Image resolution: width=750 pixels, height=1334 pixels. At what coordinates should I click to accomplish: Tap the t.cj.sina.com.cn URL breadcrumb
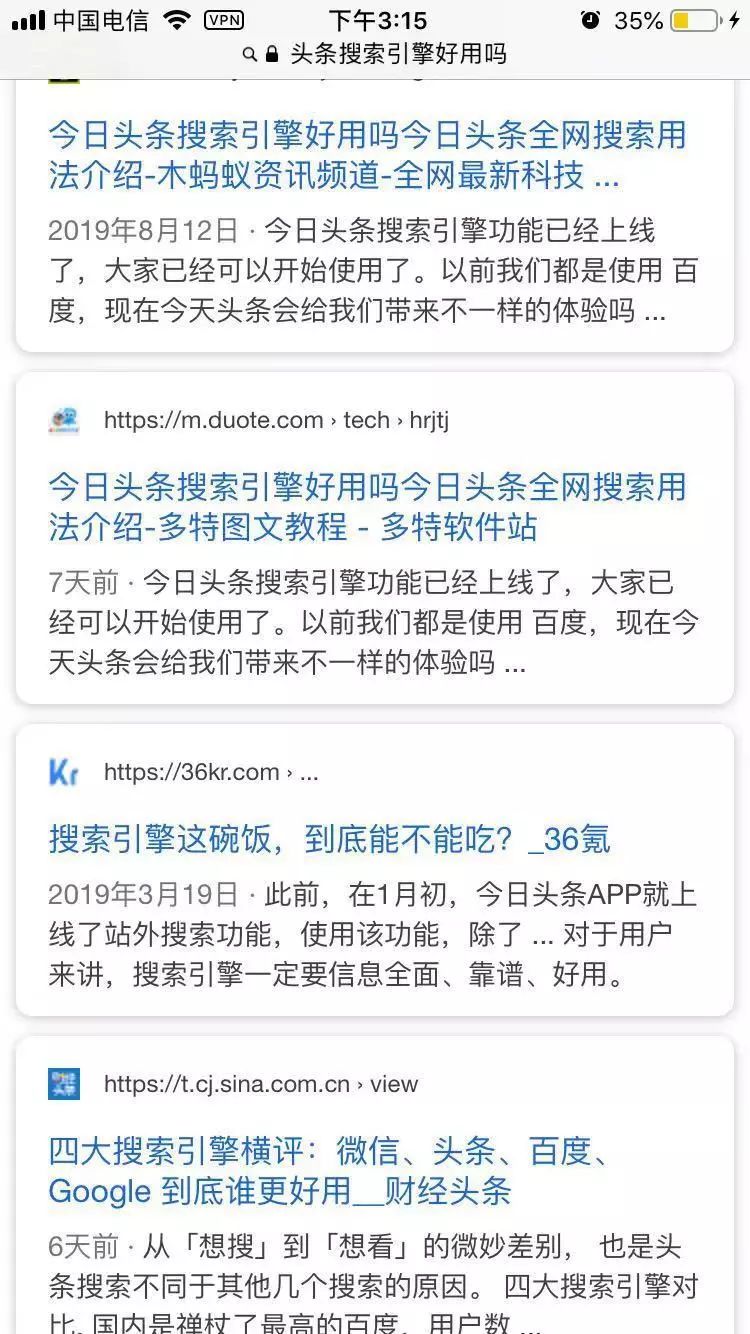pos(260,1084)
